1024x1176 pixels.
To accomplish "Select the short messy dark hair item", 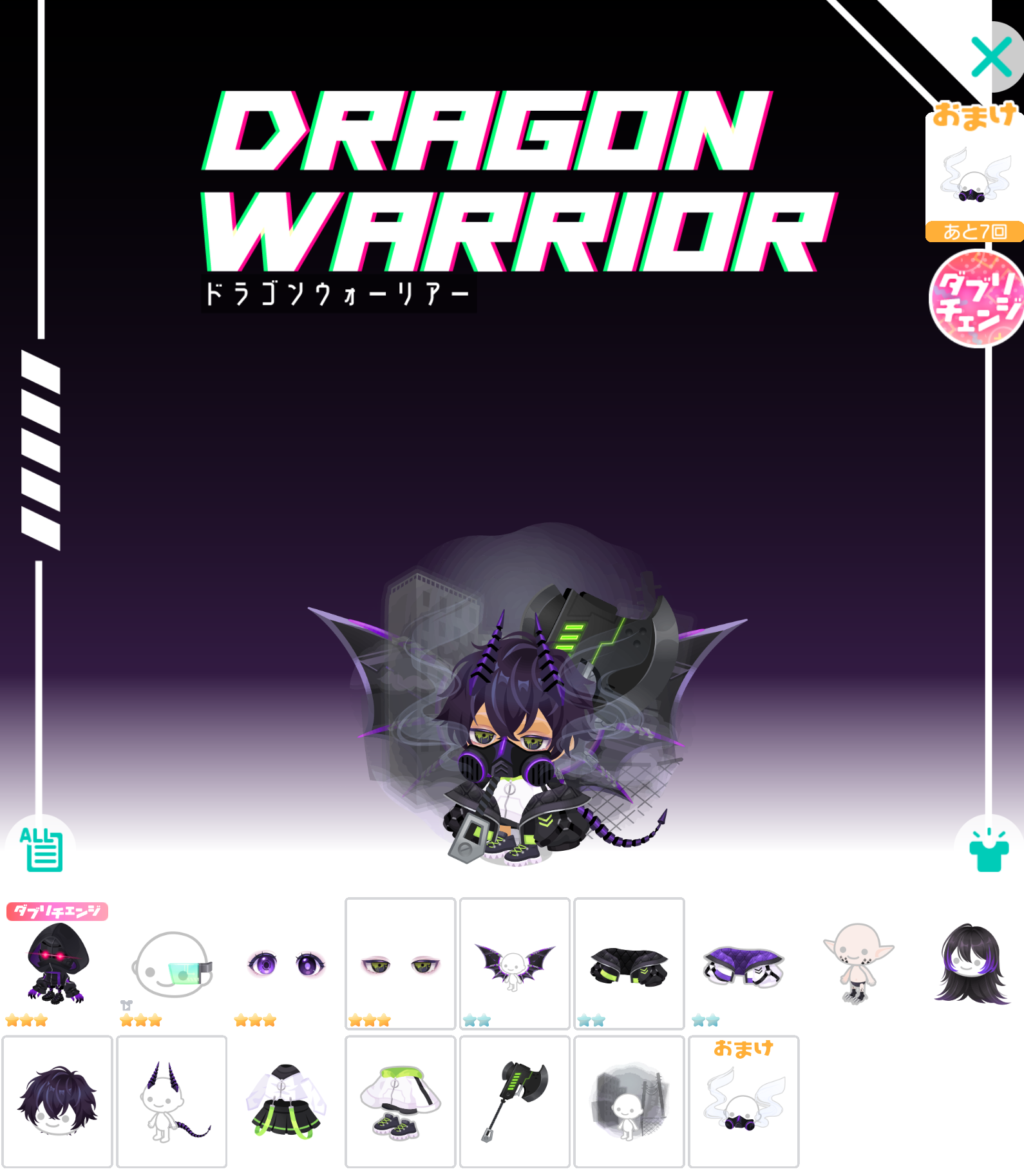I will pyautogui.click(x=57, y=1102).
